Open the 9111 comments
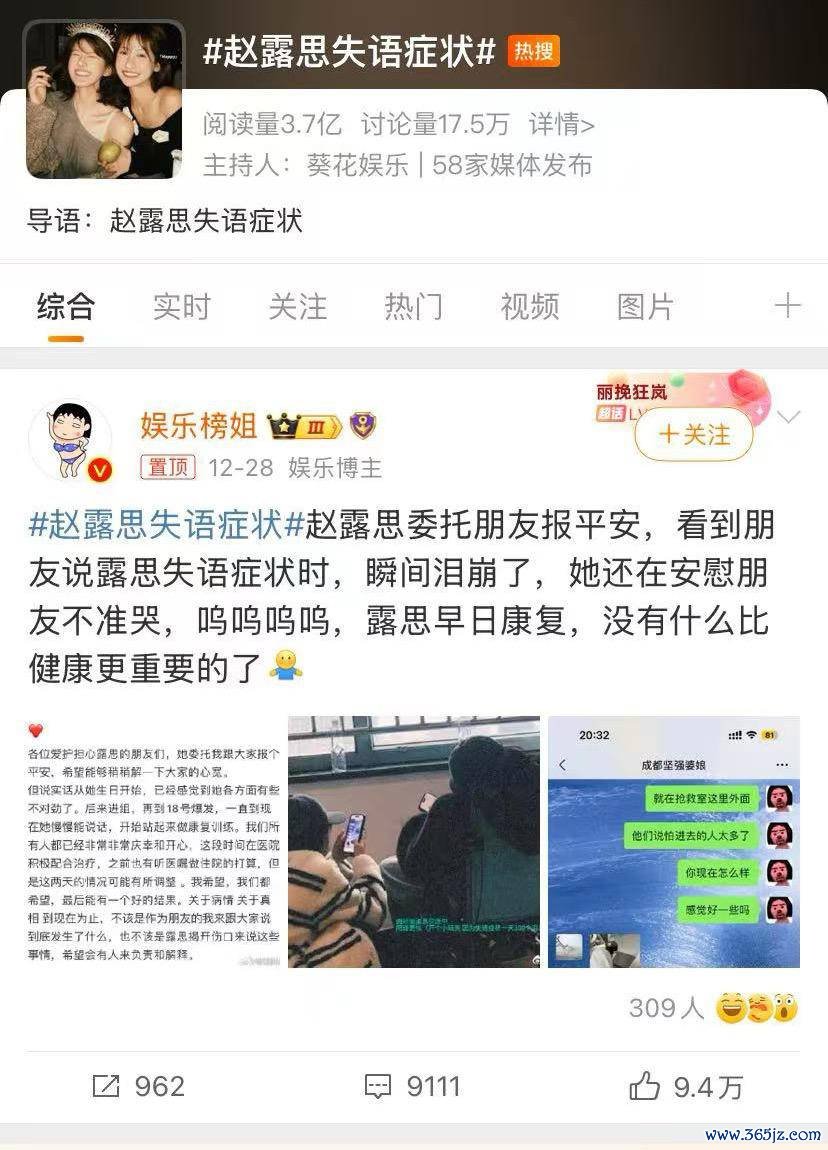 [413, 1086]
